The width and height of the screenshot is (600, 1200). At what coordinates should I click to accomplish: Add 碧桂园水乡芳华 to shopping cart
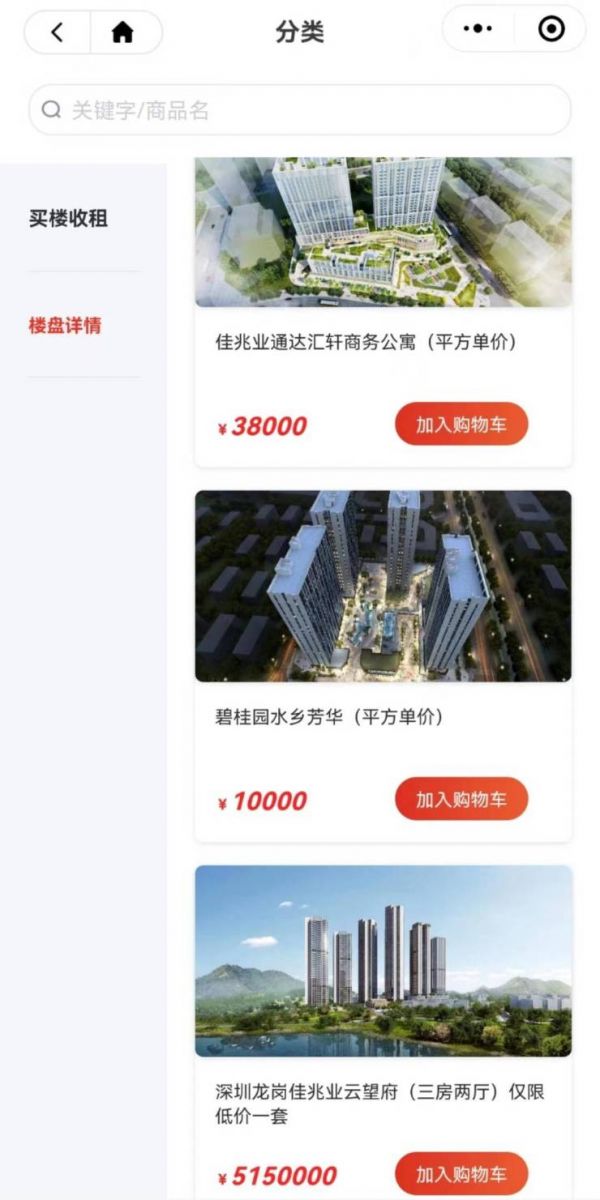(x=461, y=799)
